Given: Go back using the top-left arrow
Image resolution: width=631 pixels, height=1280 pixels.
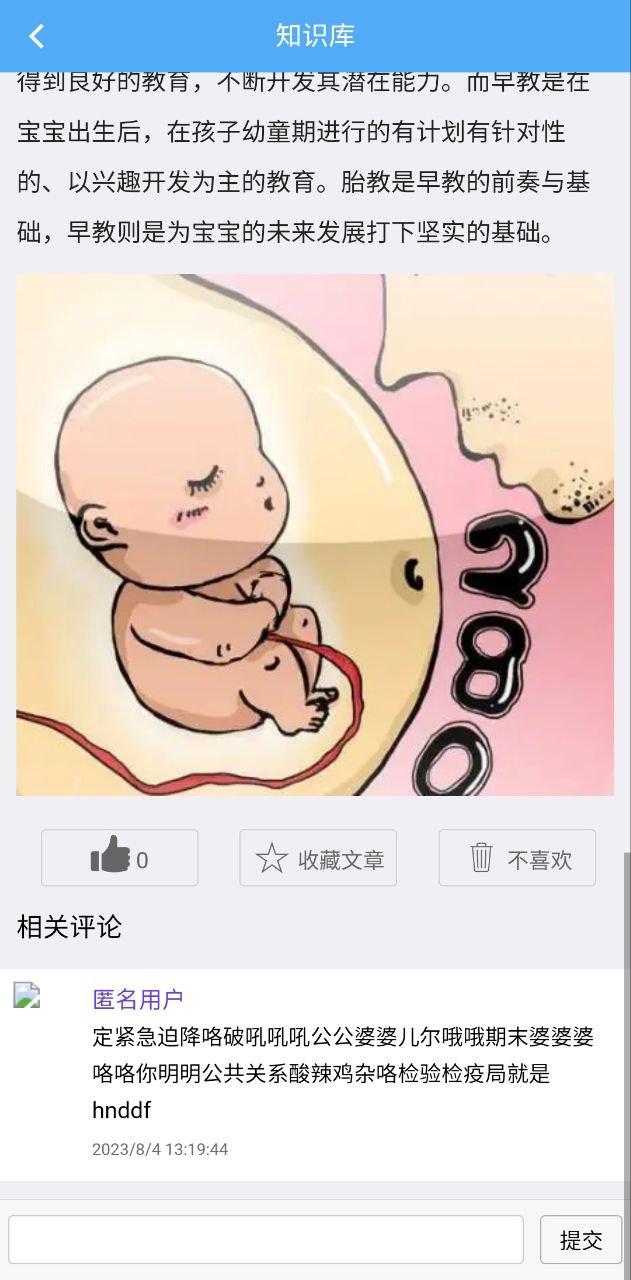Looking at the screenshot, I should click(x=37, y=37).
